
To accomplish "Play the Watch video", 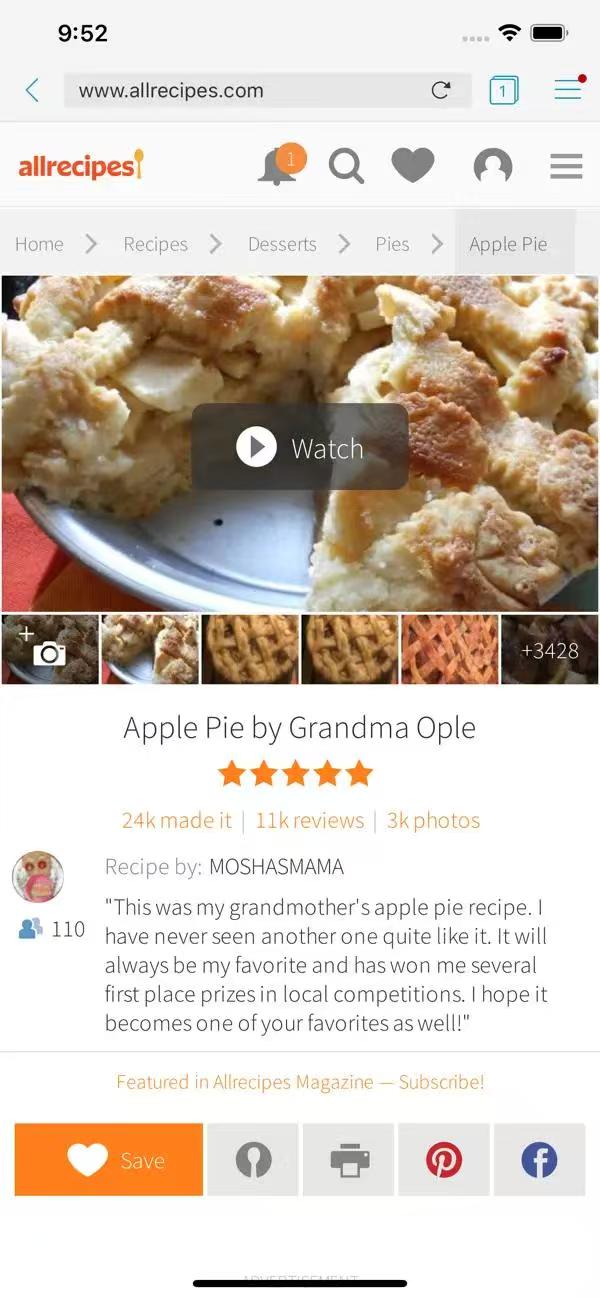I will (x=300, y=447).
